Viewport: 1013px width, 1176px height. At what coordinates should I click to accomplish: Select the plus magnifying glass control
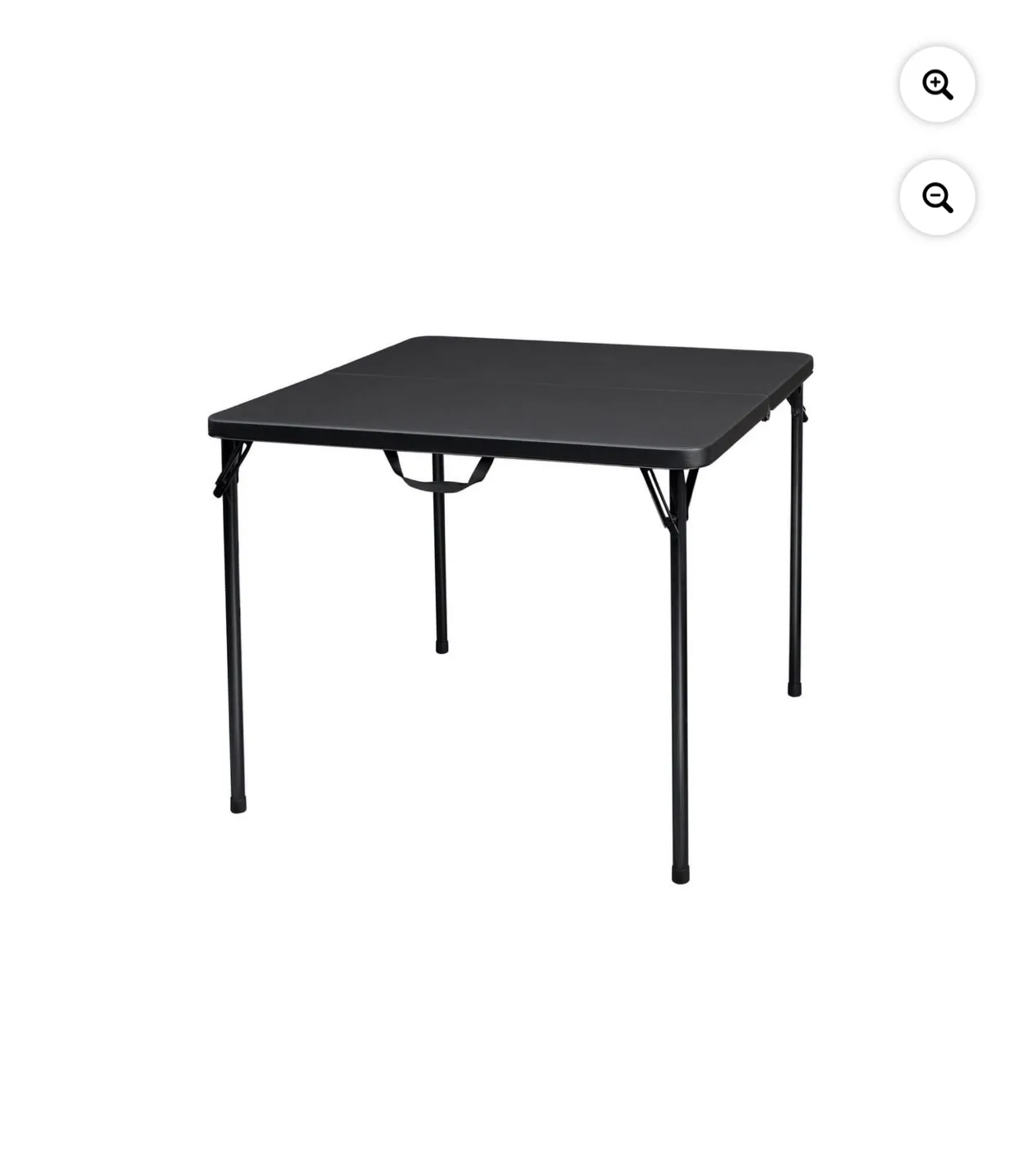[x=937, y=84]
